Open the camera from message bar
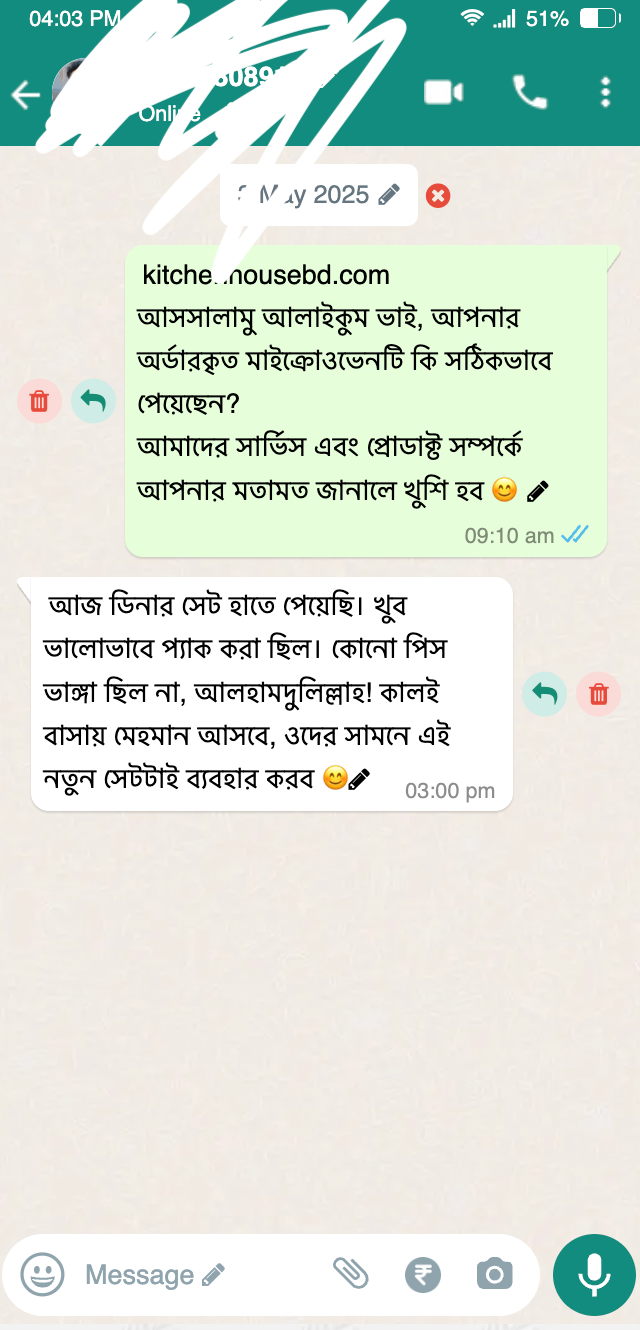The width and height of the screenshot is (640, 1330). (494, 1274)
